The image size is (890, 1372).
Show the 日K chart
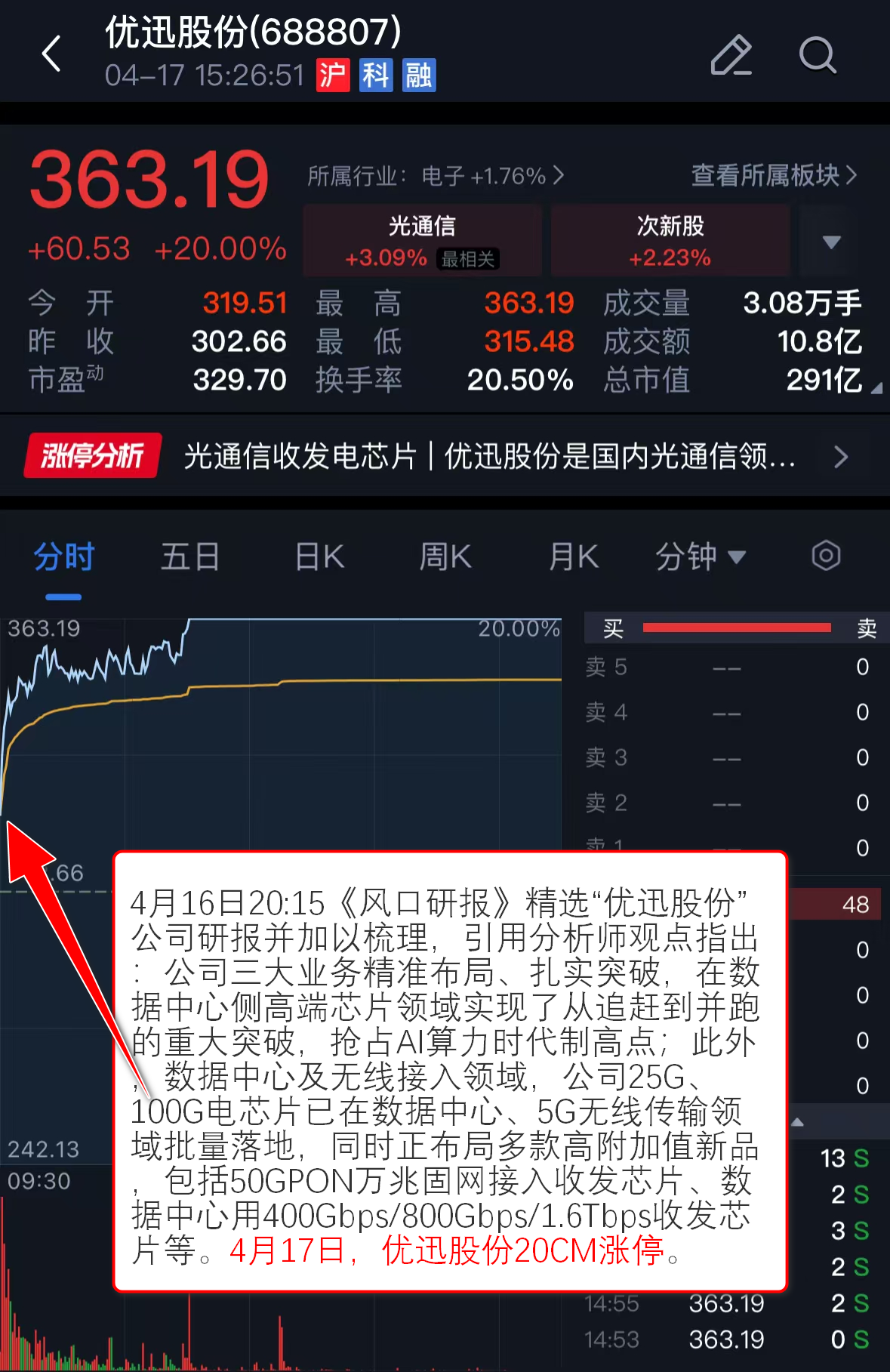click(x=319, y=557)
